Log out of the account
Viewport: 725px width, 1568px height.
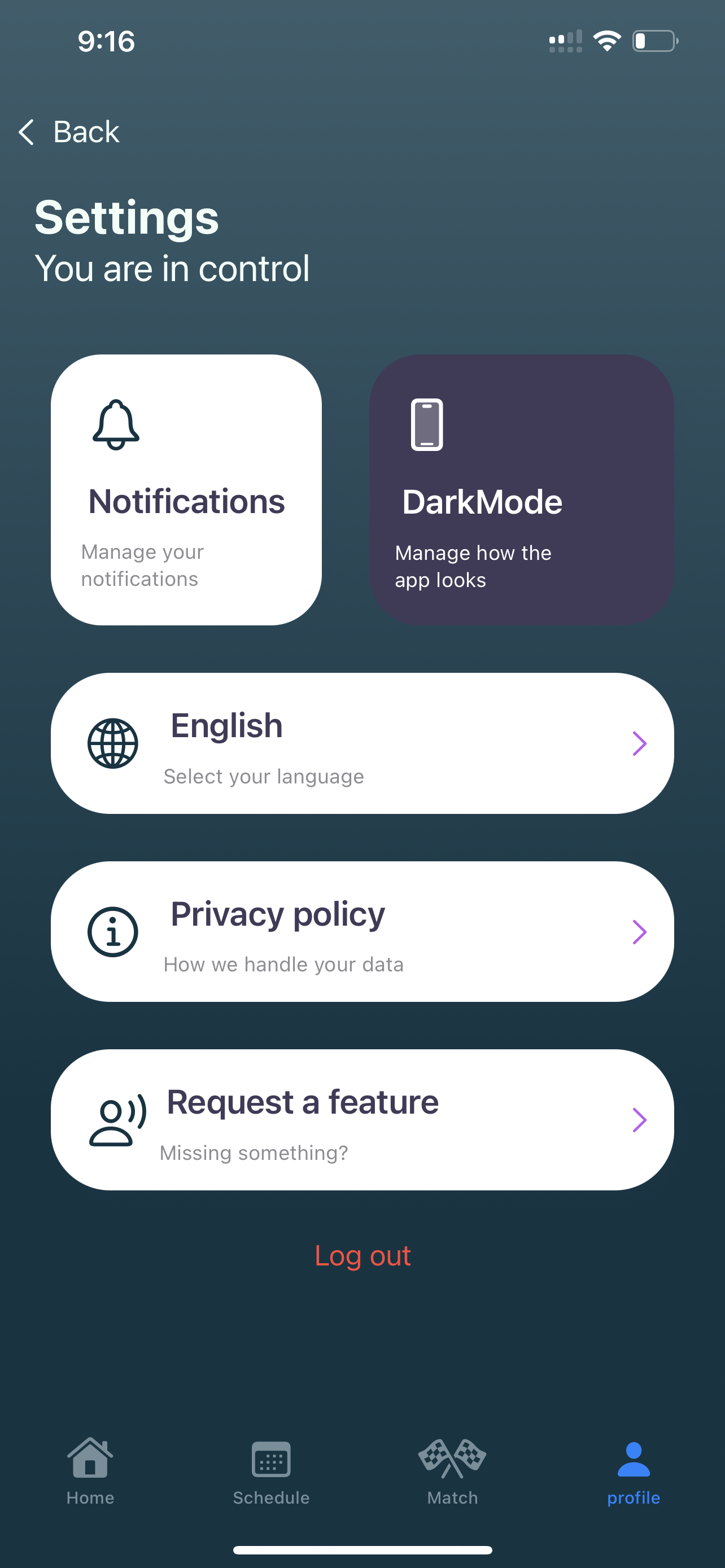(x=362, y=1255)
